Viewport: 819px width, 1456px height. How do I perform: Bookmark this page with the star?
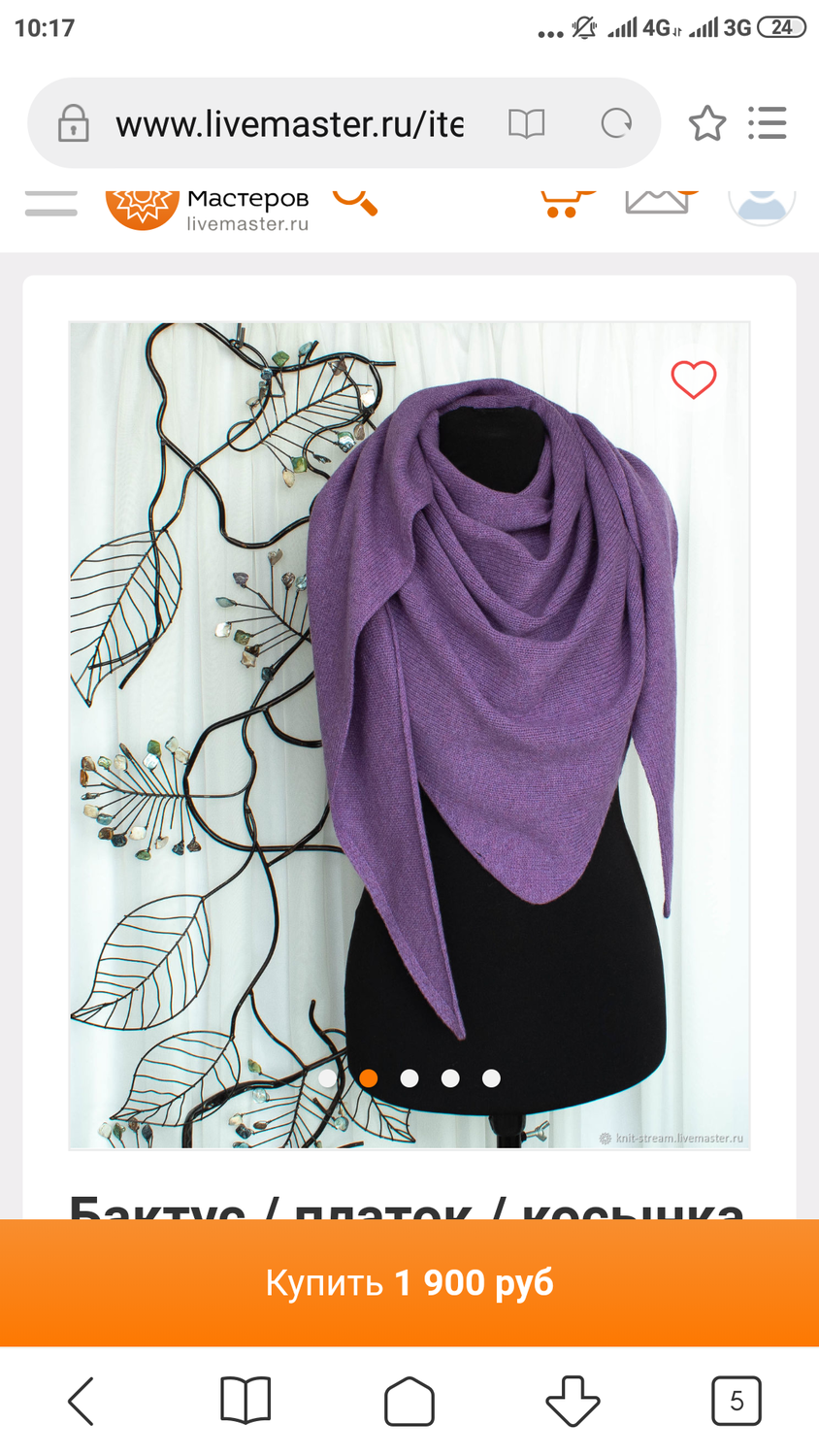pos(707,123)
